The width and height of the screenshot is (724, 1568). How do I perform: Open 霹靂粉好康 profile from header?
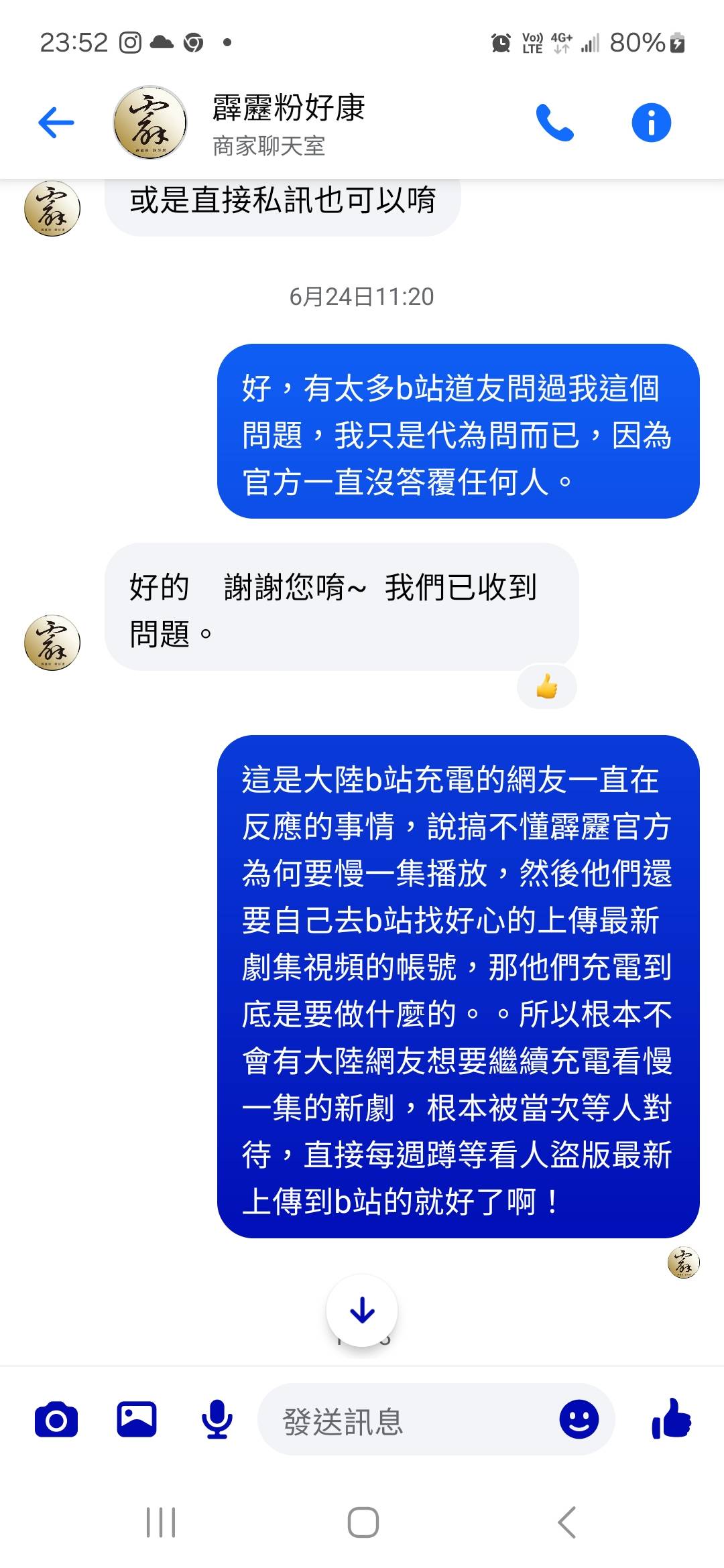tap(288, 123)
